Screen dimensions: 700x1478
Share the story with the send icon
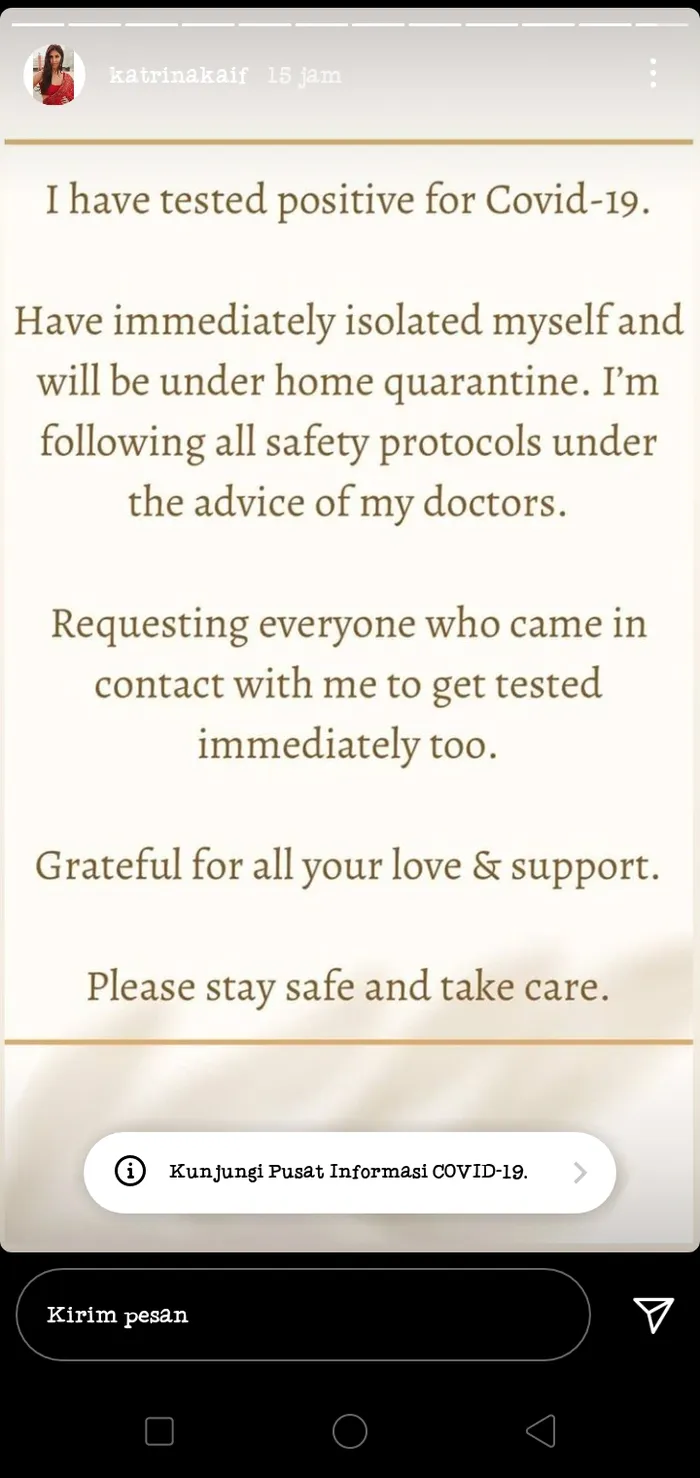653,1315
